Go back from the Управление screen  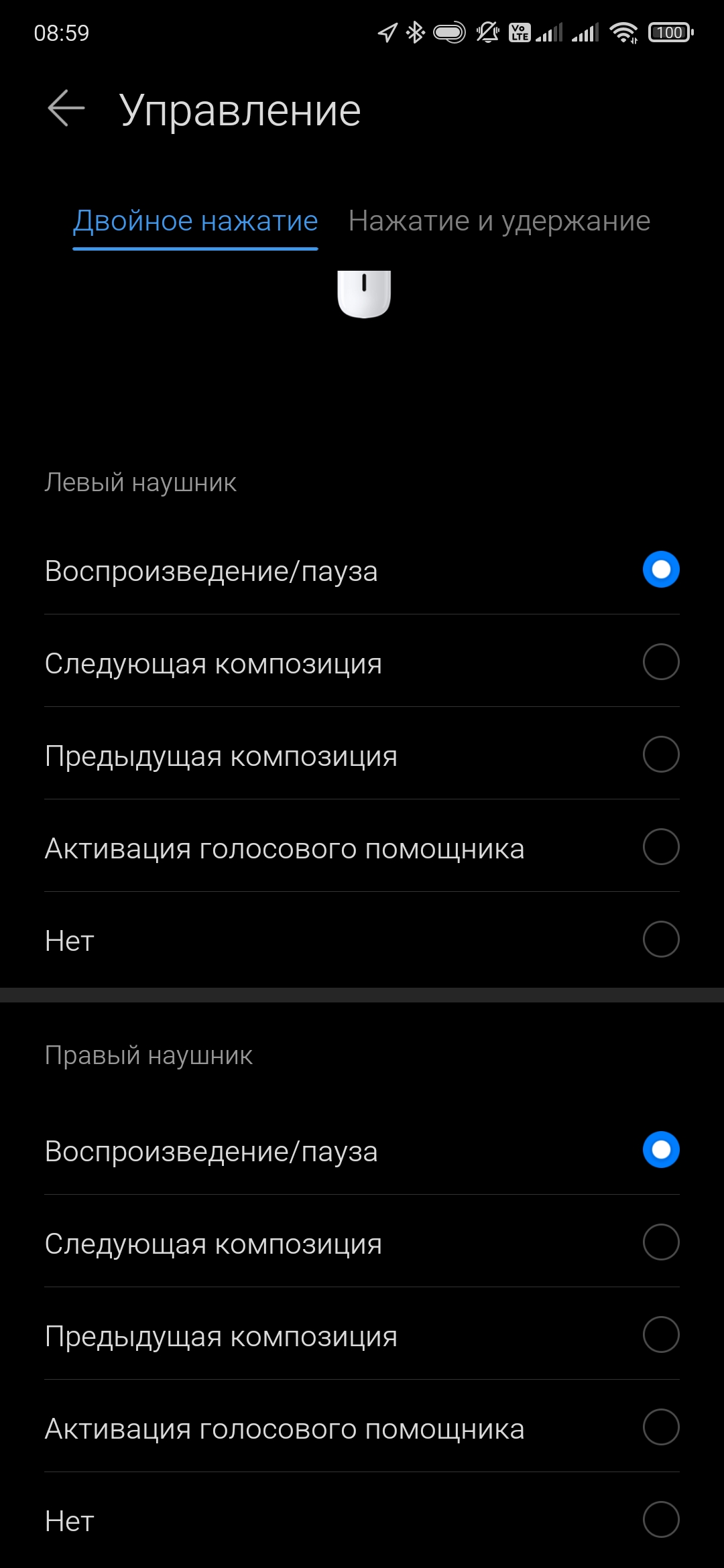[x=66, y=109]
